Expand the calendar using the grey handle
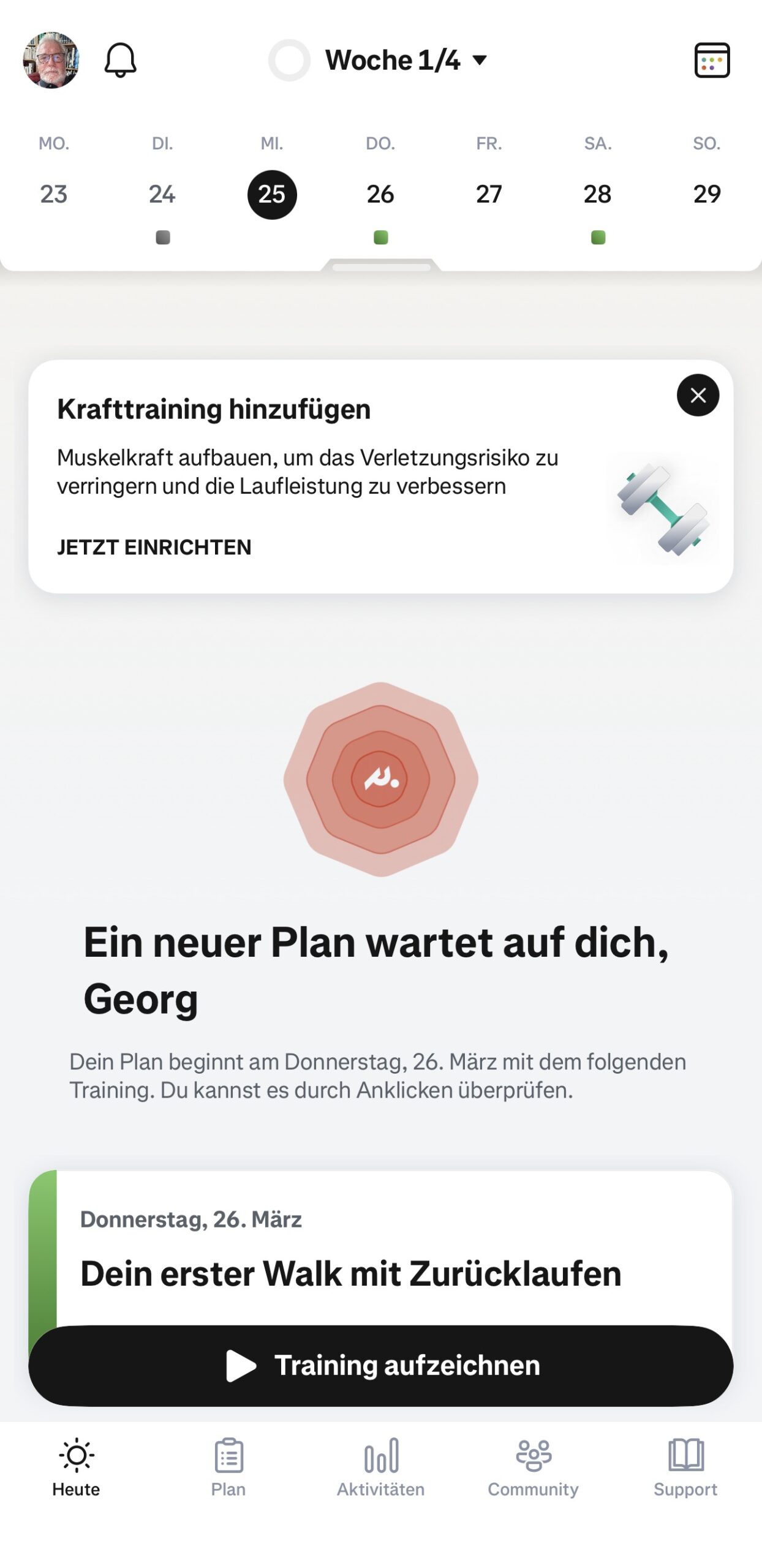 (380, 267)
